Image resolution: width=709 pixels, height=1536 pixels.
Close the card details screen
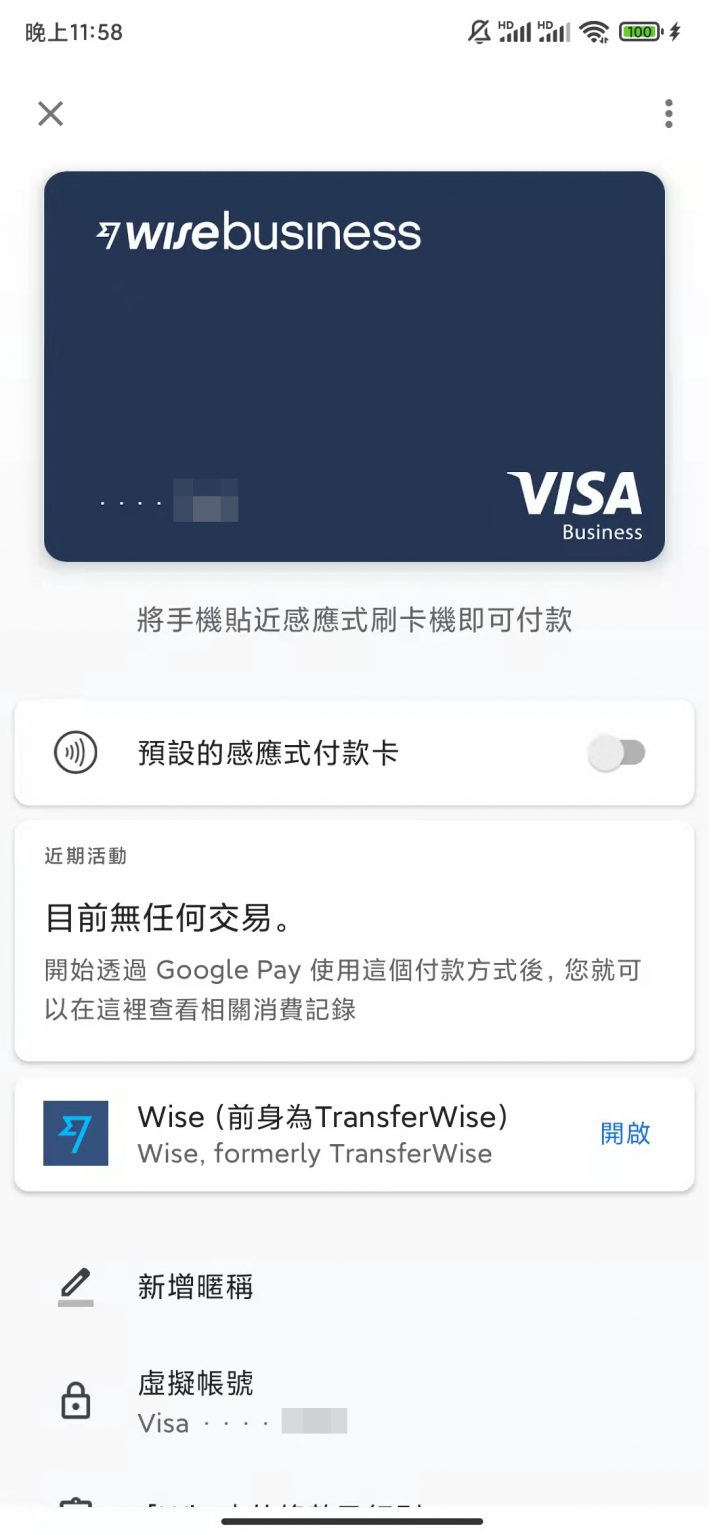[50, 113]
